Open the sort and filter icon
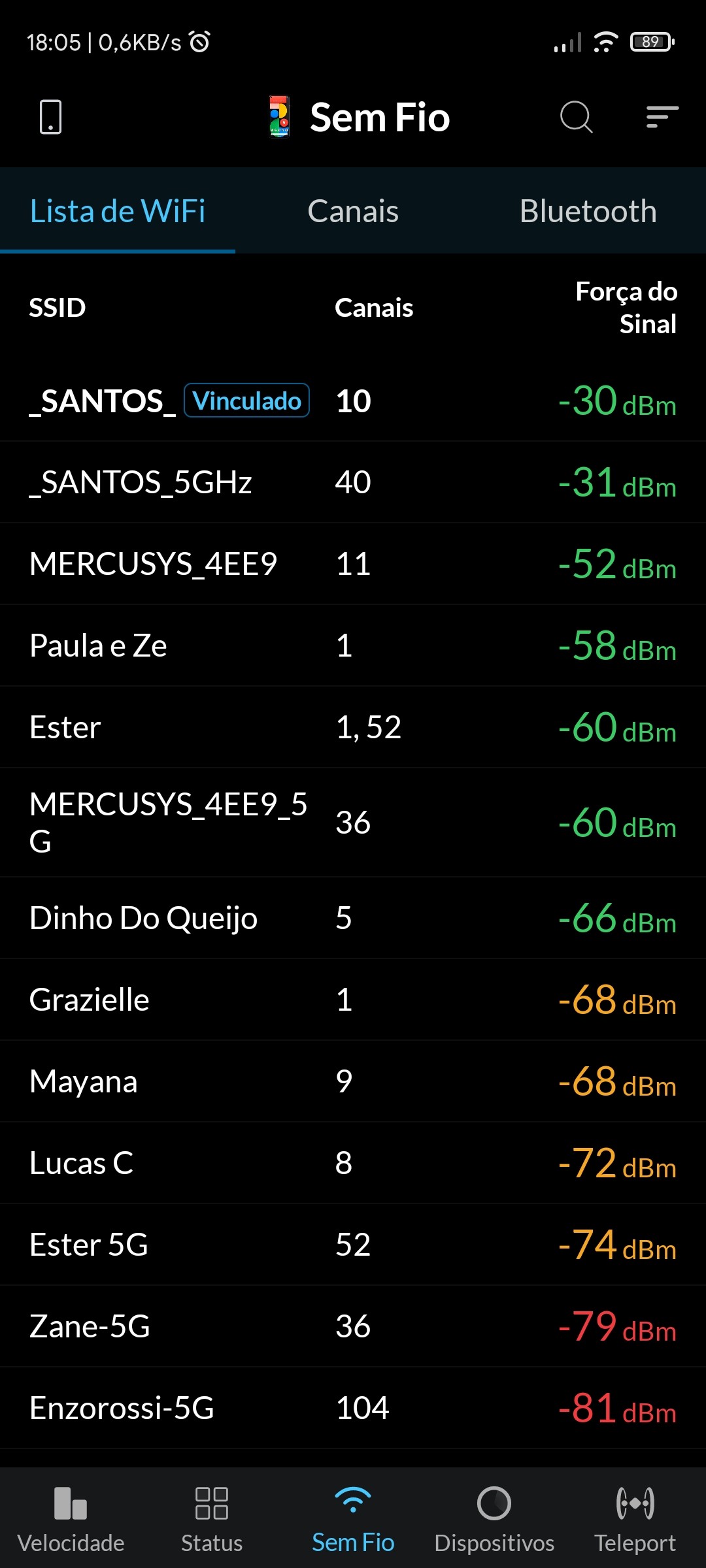 coord(662,118)
